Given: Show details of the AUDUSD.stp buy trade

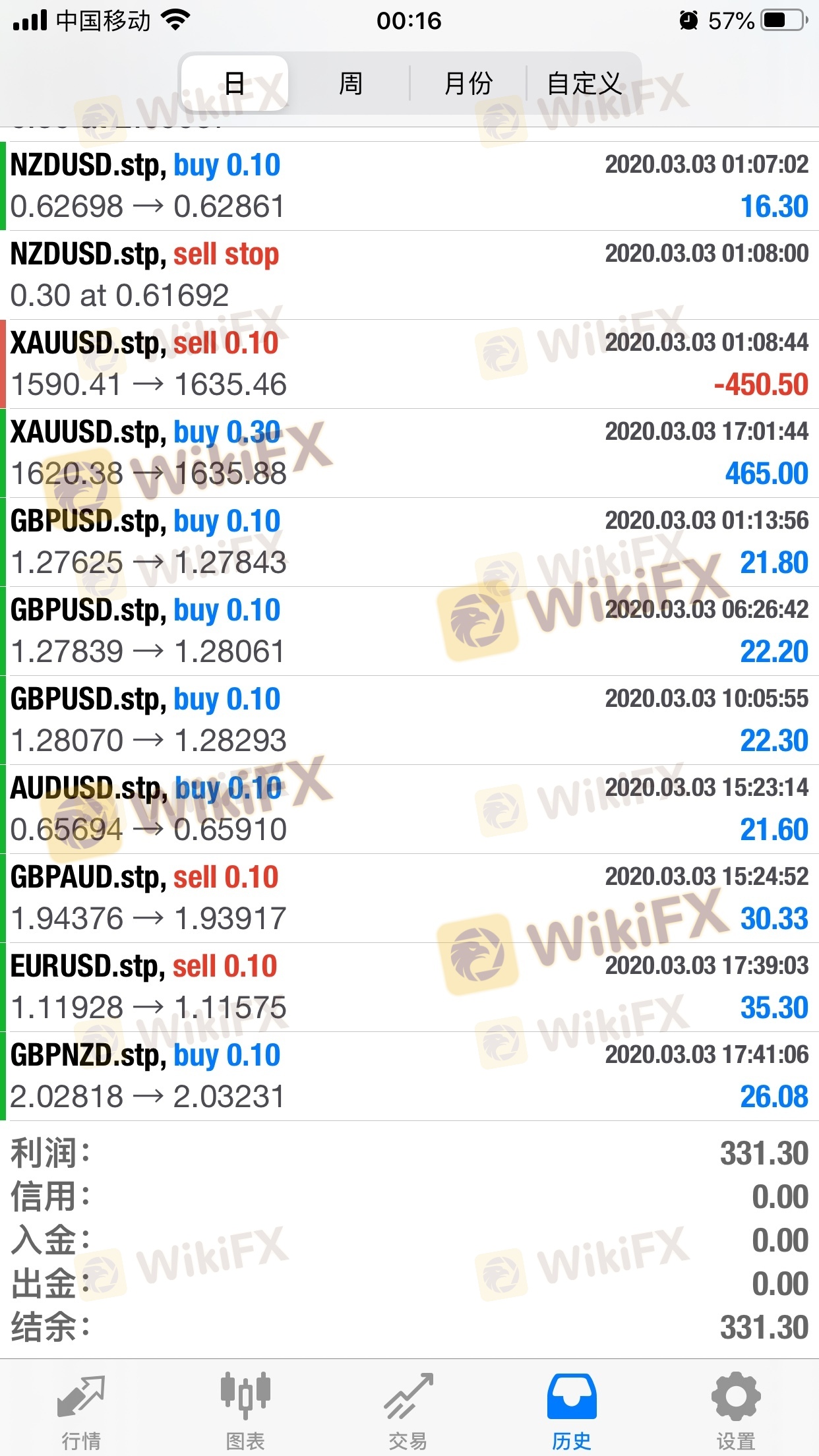Looking at the screenshot, I should tap(409, 809).
